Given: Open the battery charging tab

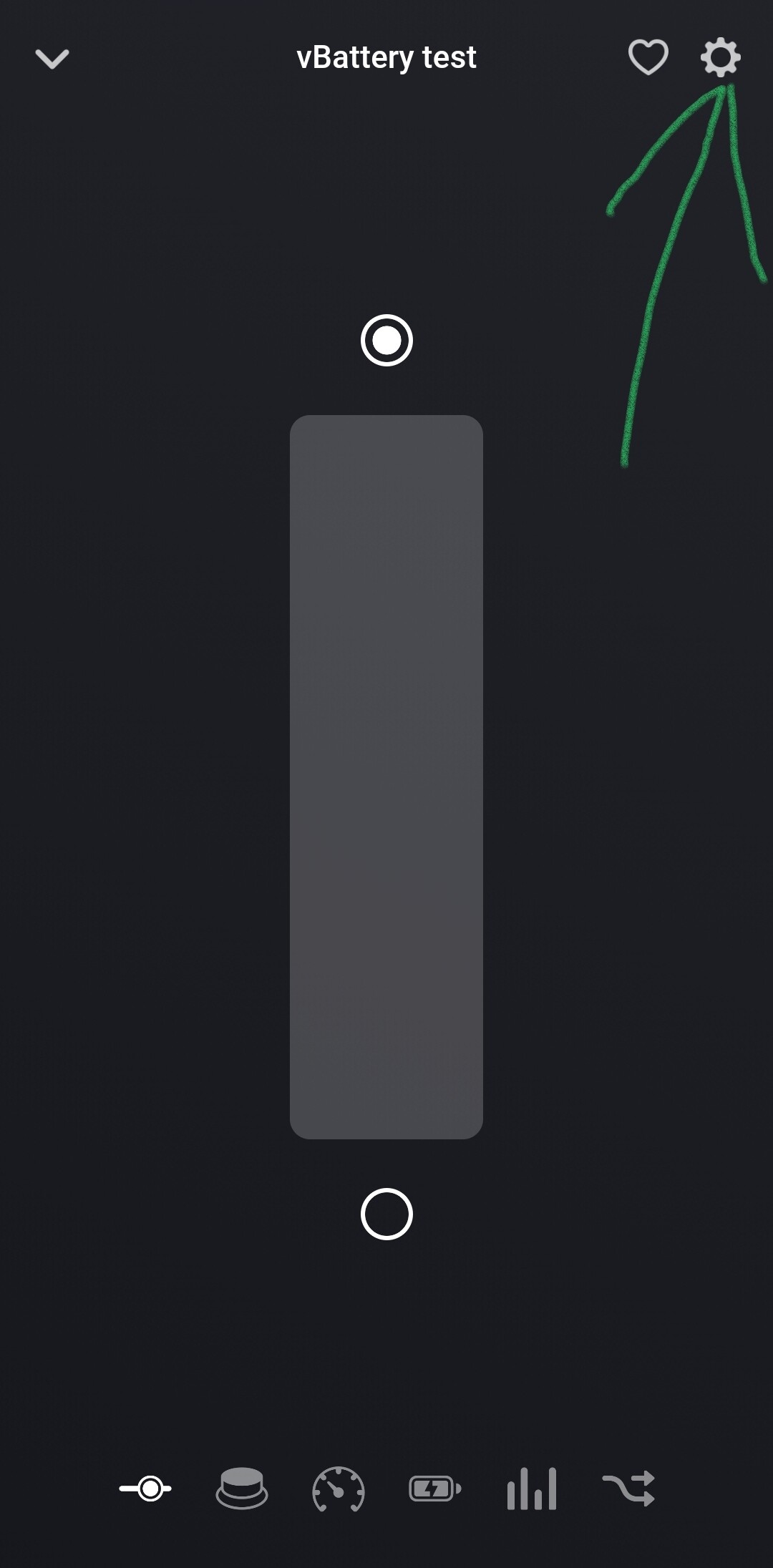Looking at the screenshot, I should (x=434, y=1489).
